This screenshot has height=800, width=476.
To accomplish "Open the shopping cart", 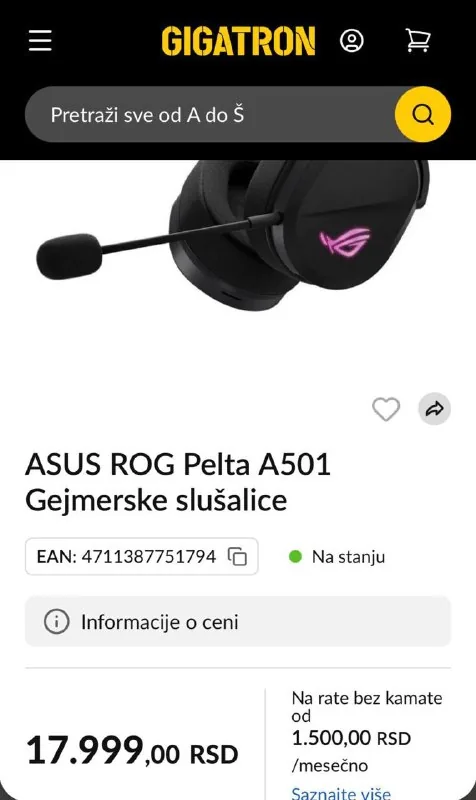I will coord(418,40).
